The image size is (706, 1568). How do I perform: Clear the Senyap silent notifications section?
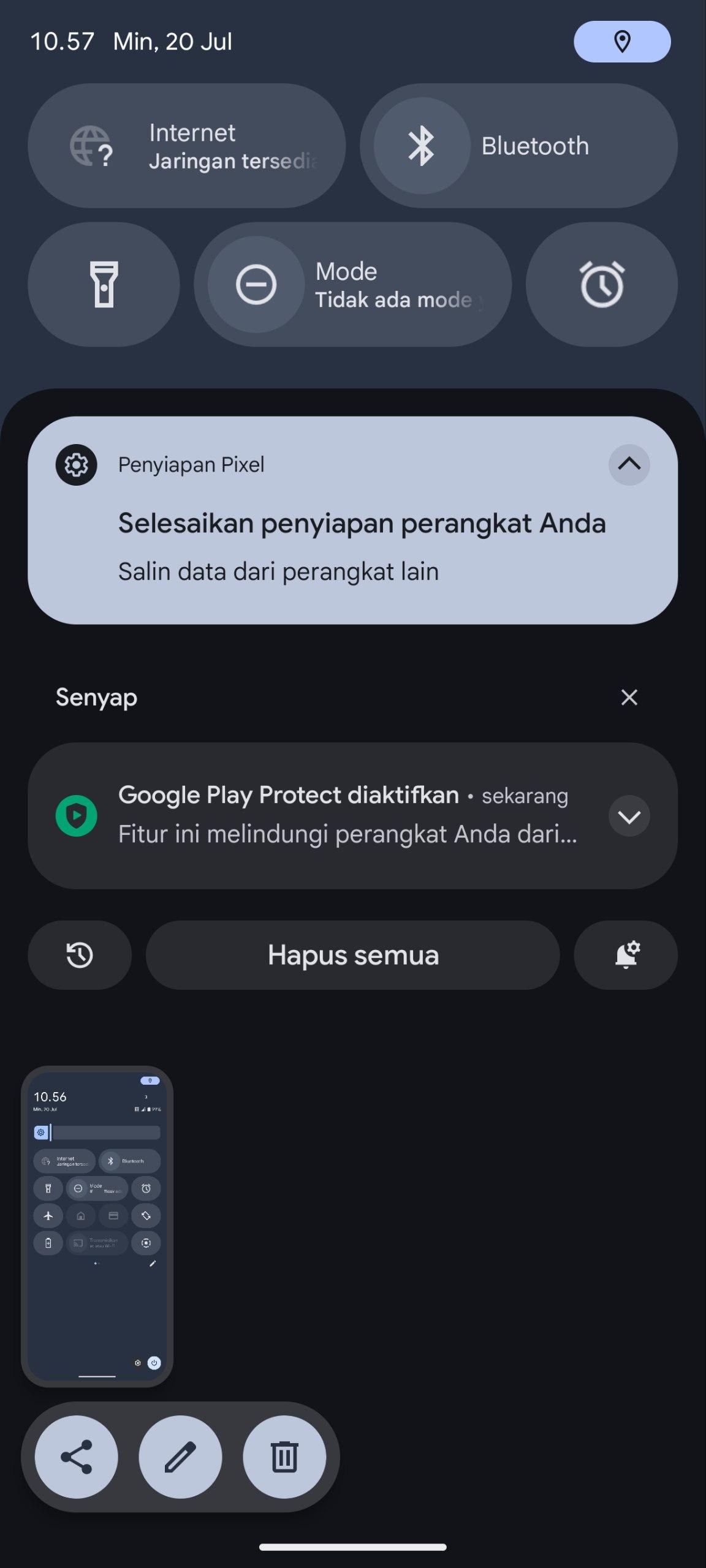(x=629, y=697)
